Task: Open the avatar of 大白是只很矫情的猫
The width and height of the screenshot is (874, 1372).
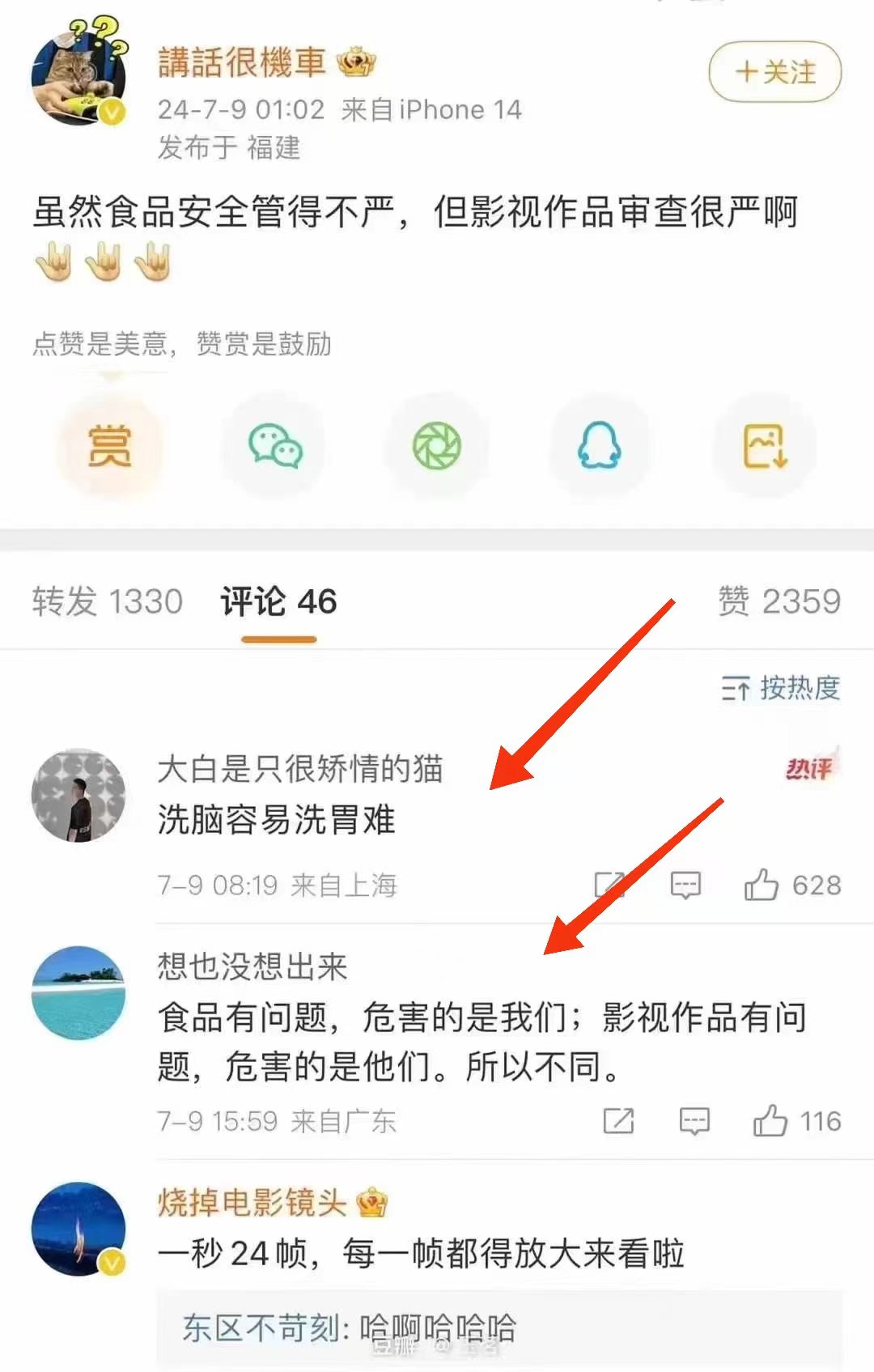Action: coord(78,795)
